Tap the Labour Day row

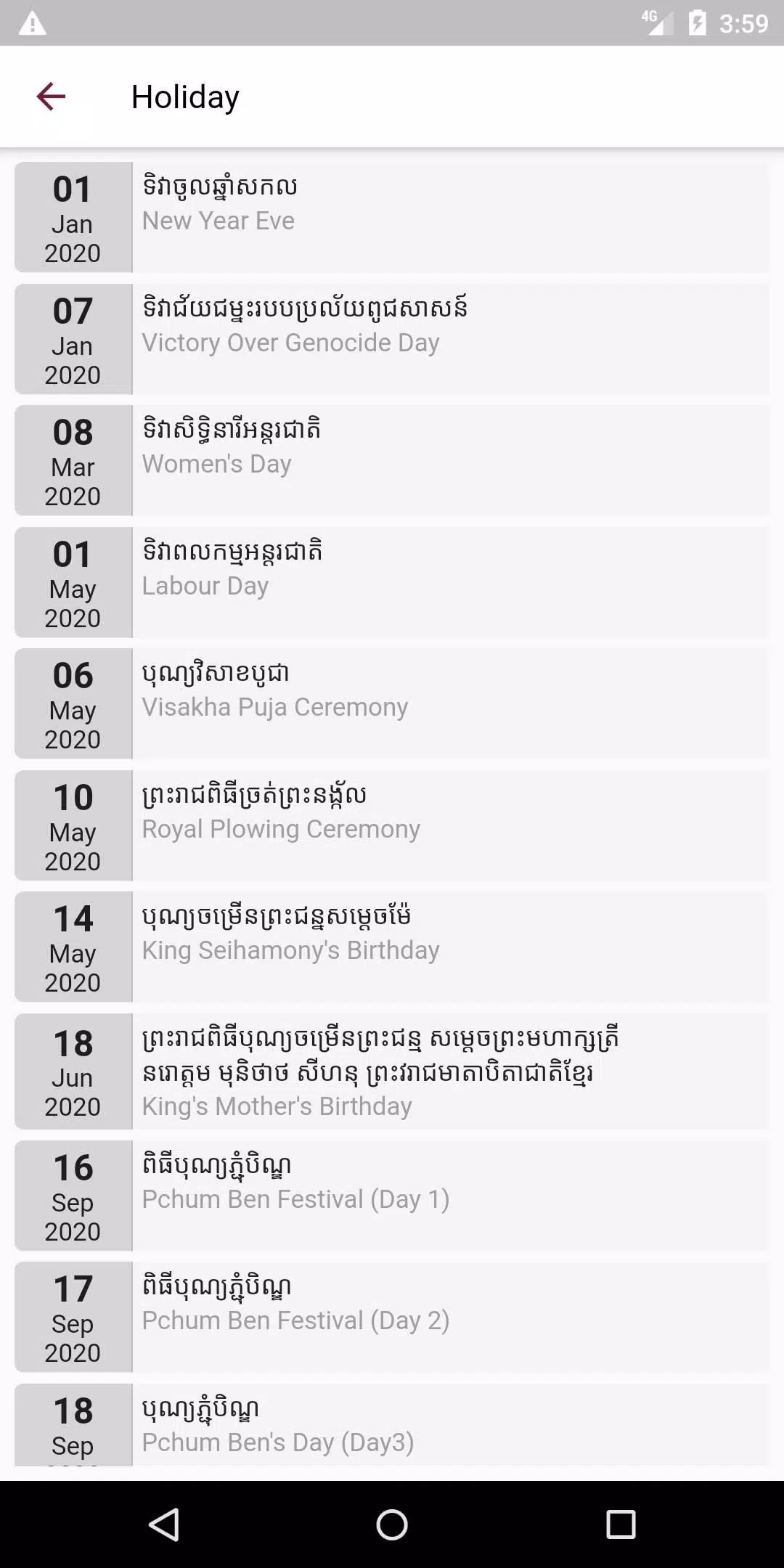392,582
